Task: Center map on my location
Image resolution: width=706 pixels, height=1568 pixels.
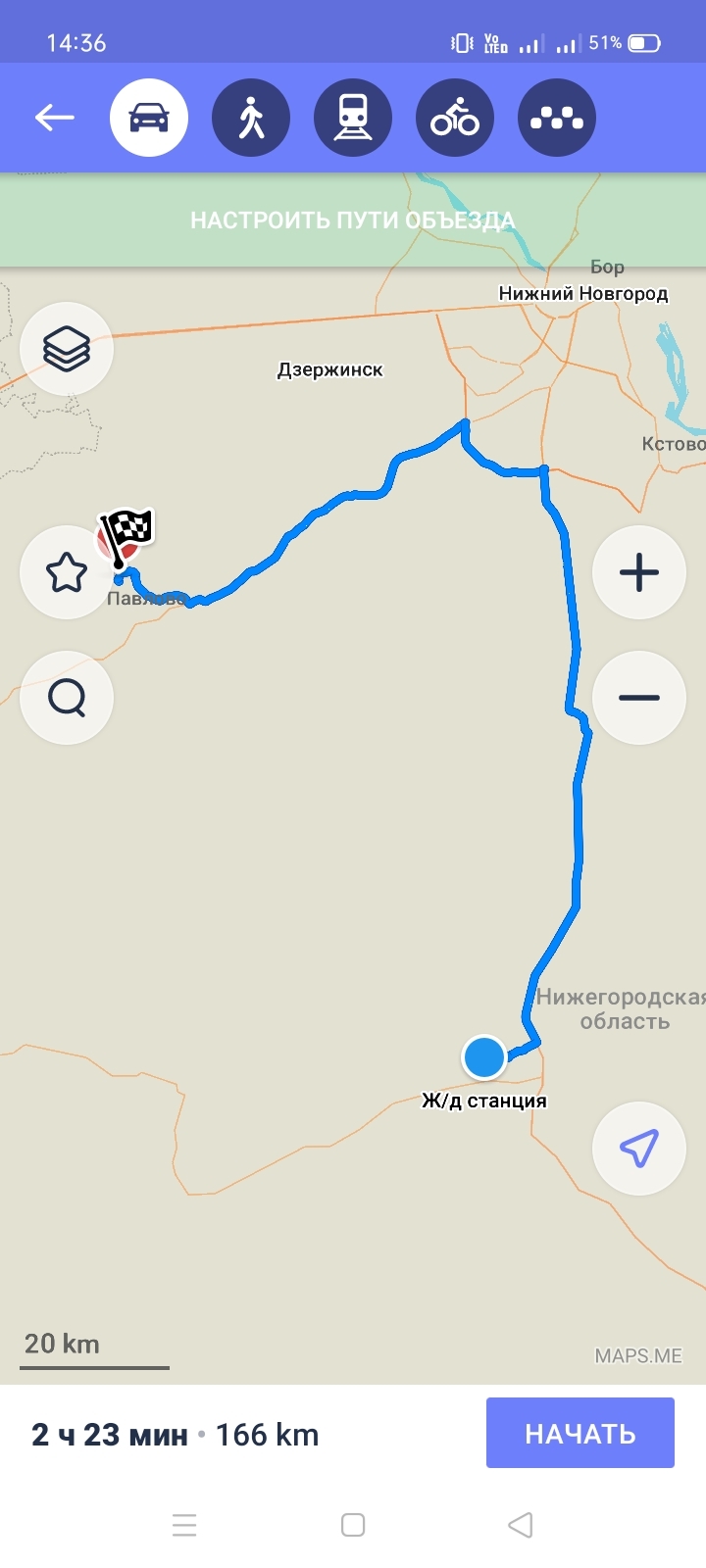Action: tap(639, 1149)
